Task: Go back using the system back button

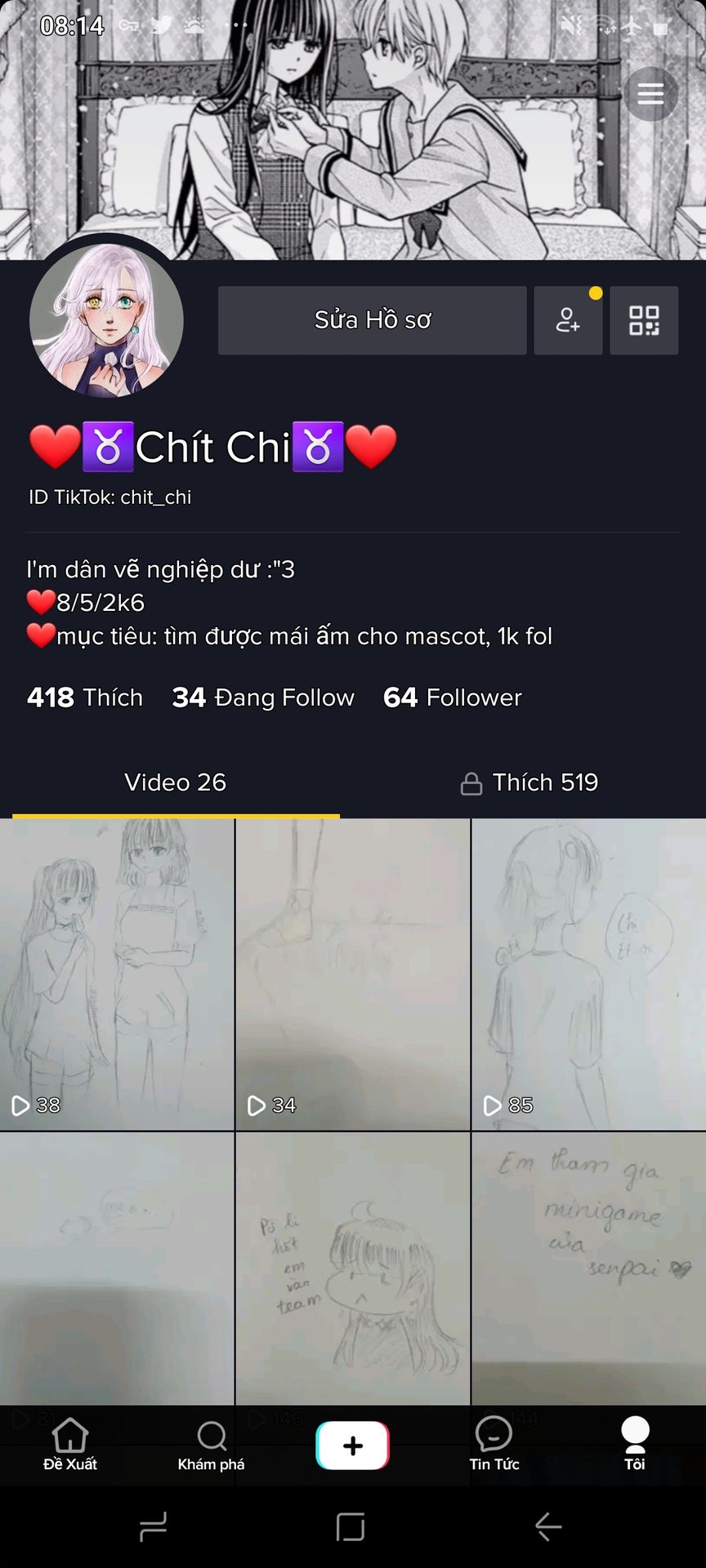Action: tap(548, 1526)
